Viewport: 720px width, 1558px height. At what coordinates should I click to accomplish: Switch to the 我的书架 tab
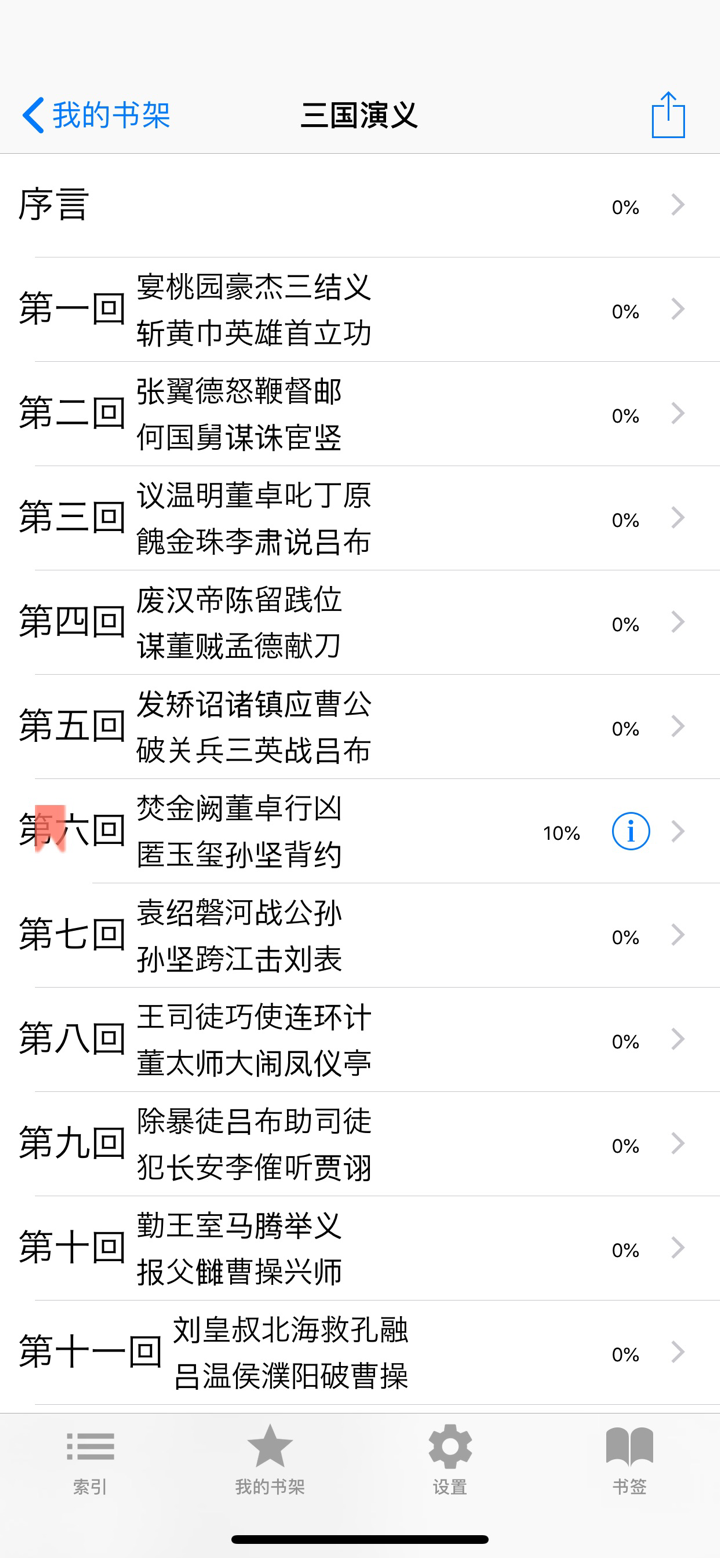pyautogui.click(x=269, y=1460)
